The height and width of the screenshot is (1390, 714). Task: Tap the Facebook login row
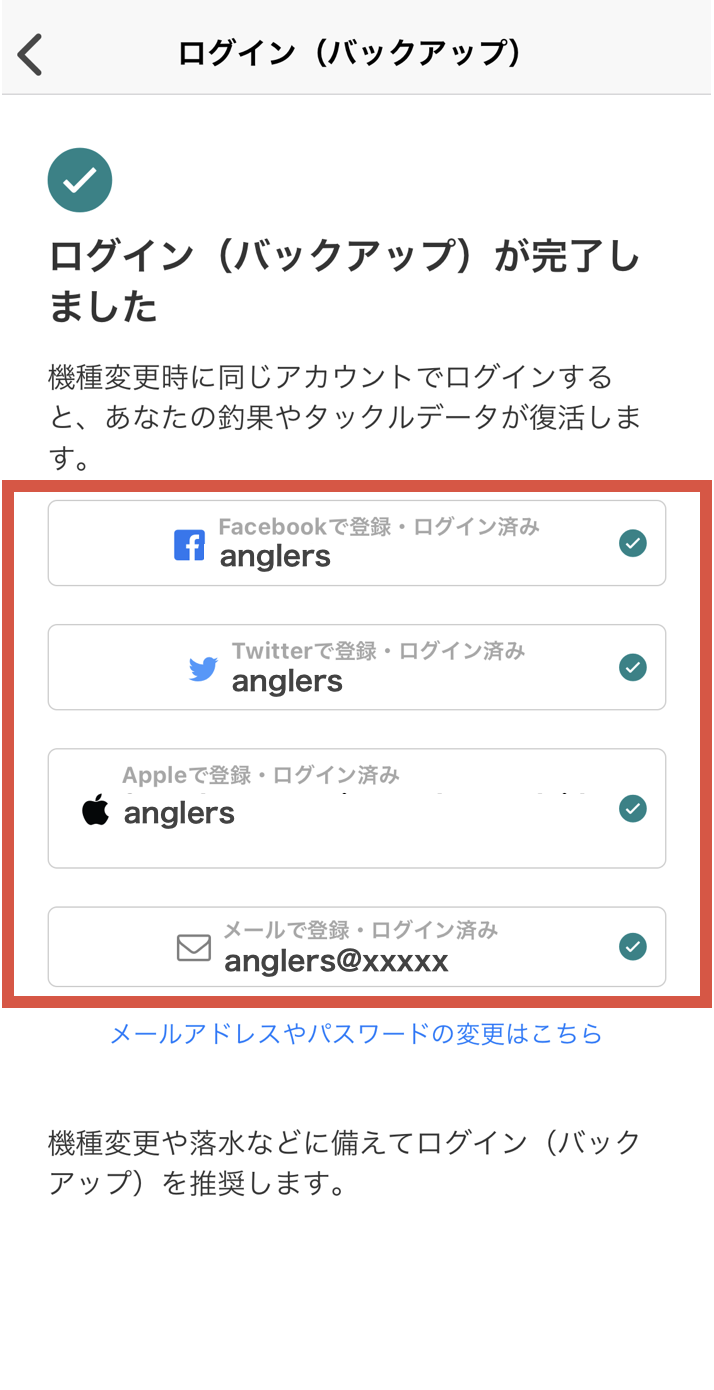[x=357, y=543]
